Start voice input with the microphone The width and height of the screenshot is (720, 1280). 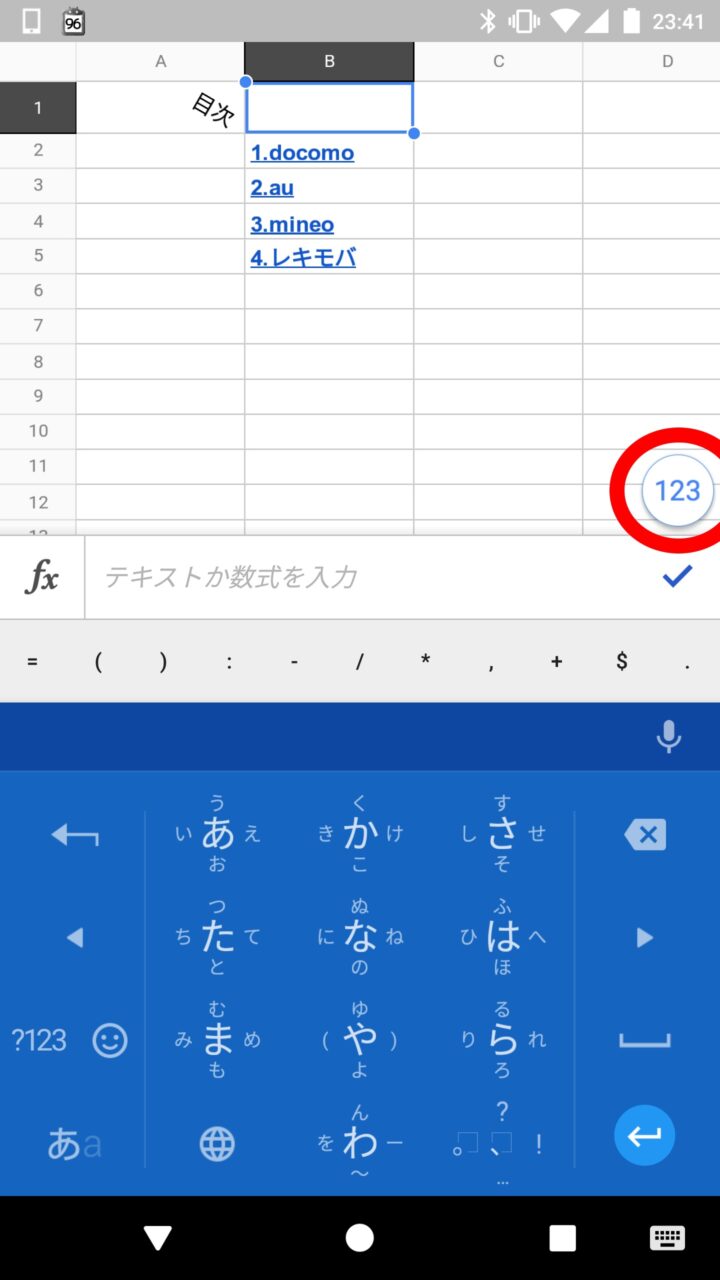[x=668, y=737]
